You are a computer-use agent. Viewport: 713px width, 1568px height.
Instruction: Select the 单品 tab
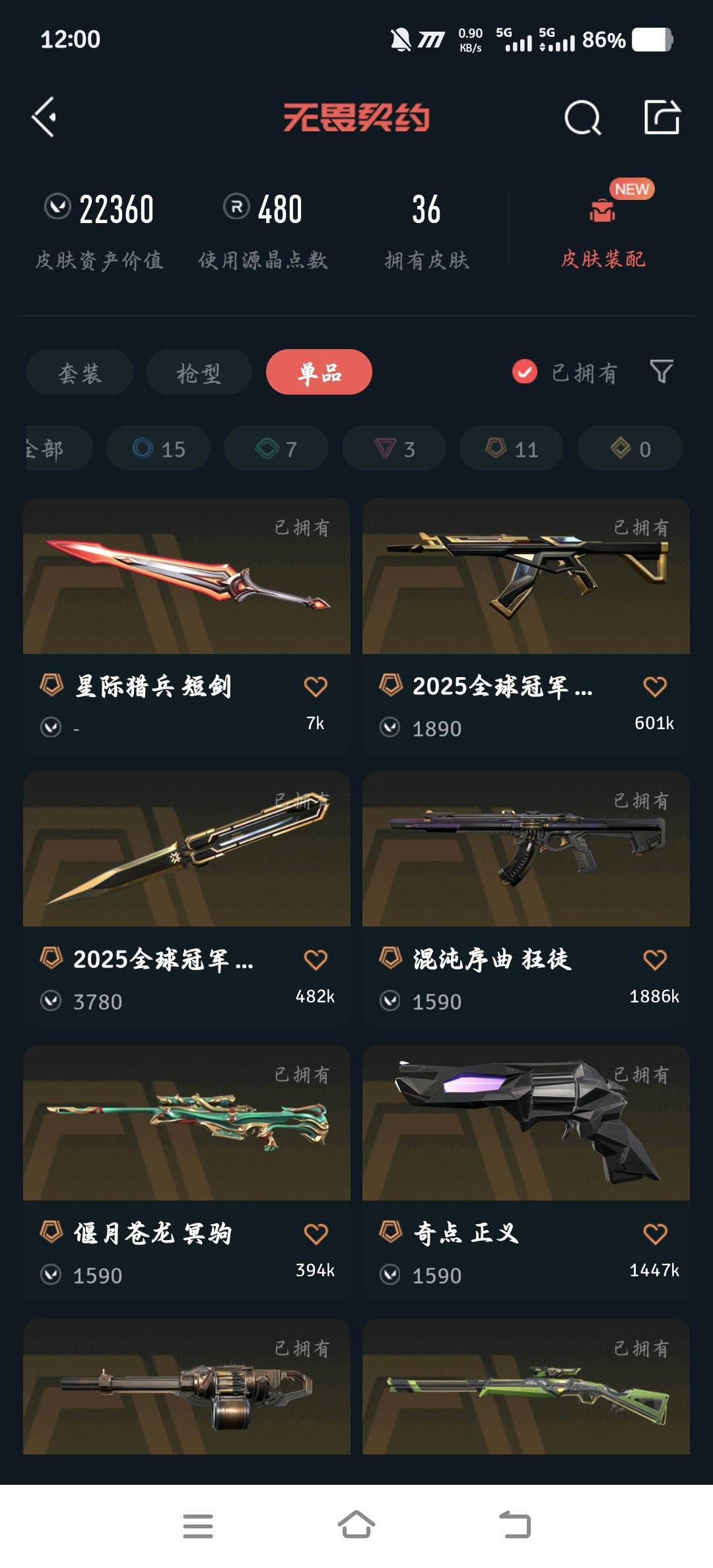click(x=319, y=373)
